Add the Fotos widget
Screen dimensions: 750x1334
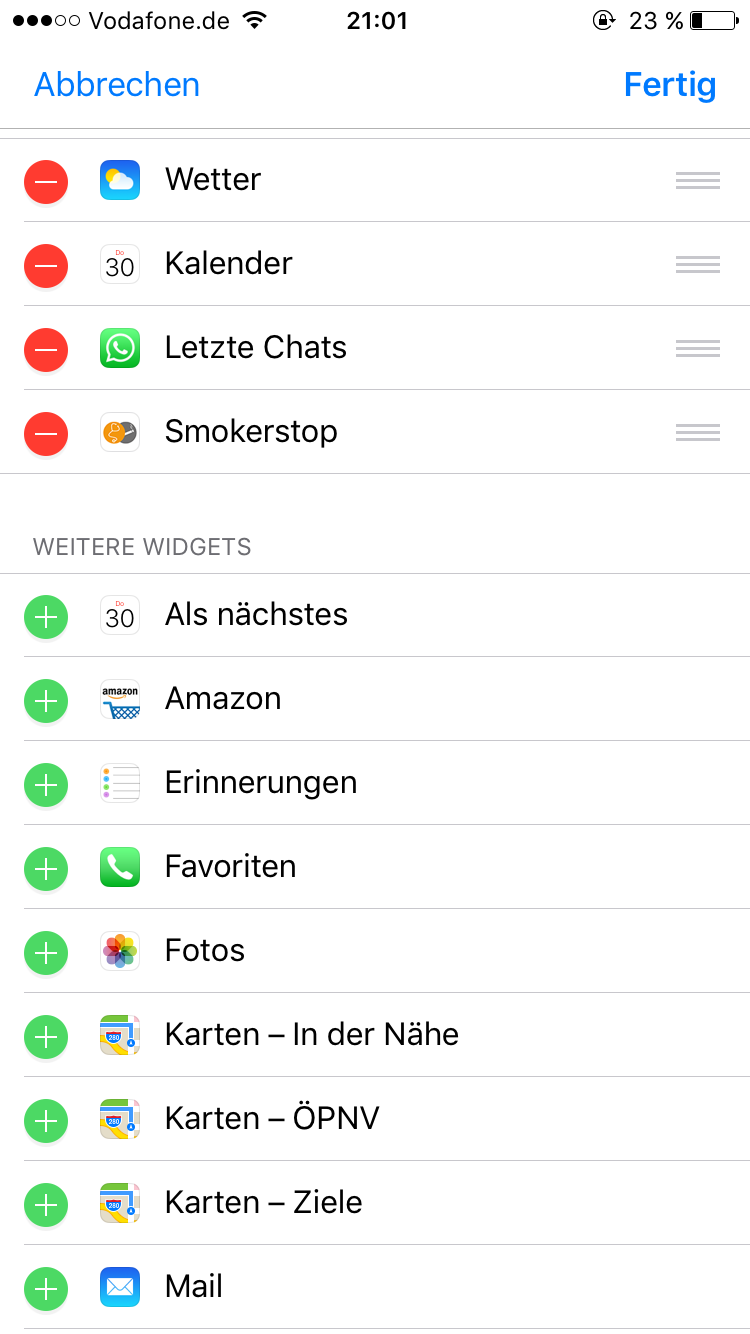click(46, 952)
